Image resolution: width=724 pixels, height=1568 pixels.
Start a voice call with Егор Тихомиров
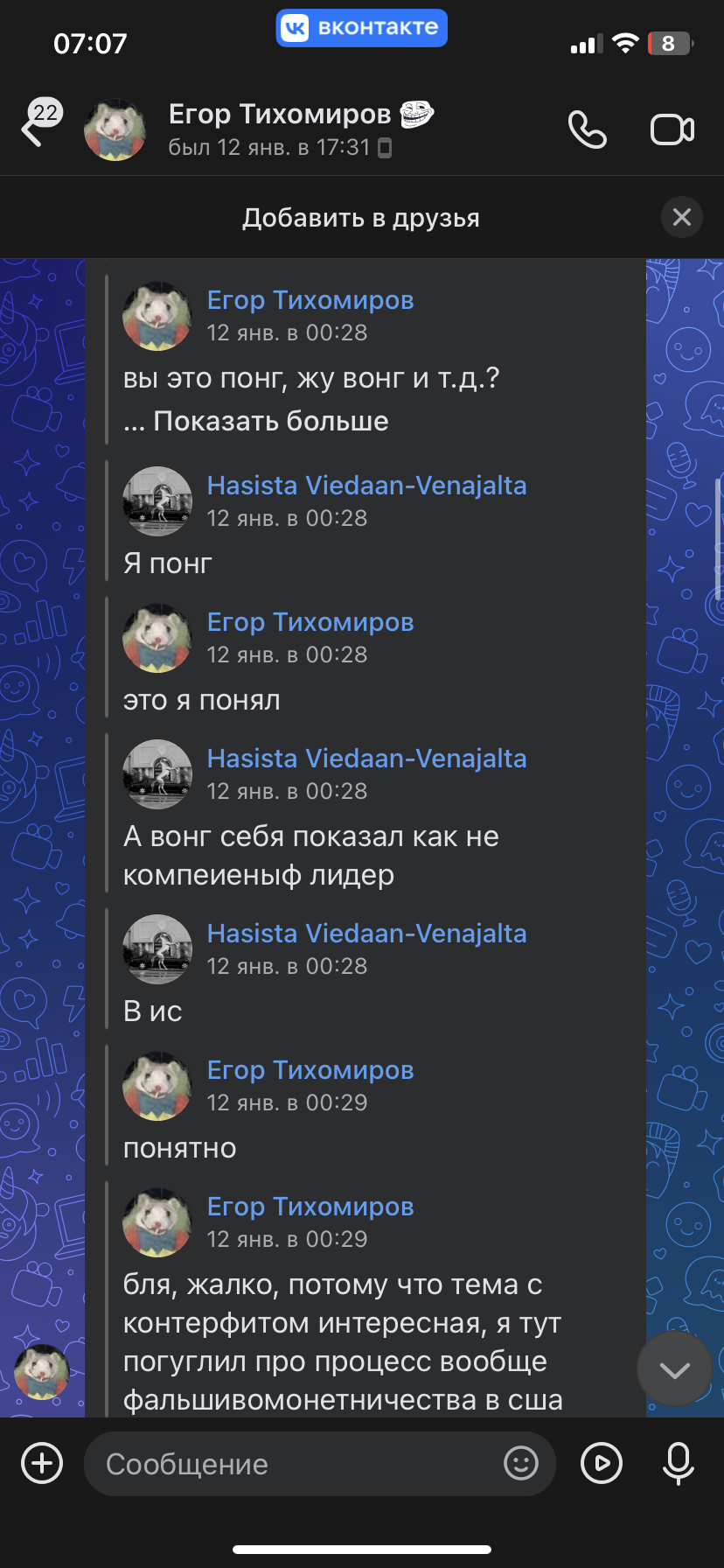(587, 130)
